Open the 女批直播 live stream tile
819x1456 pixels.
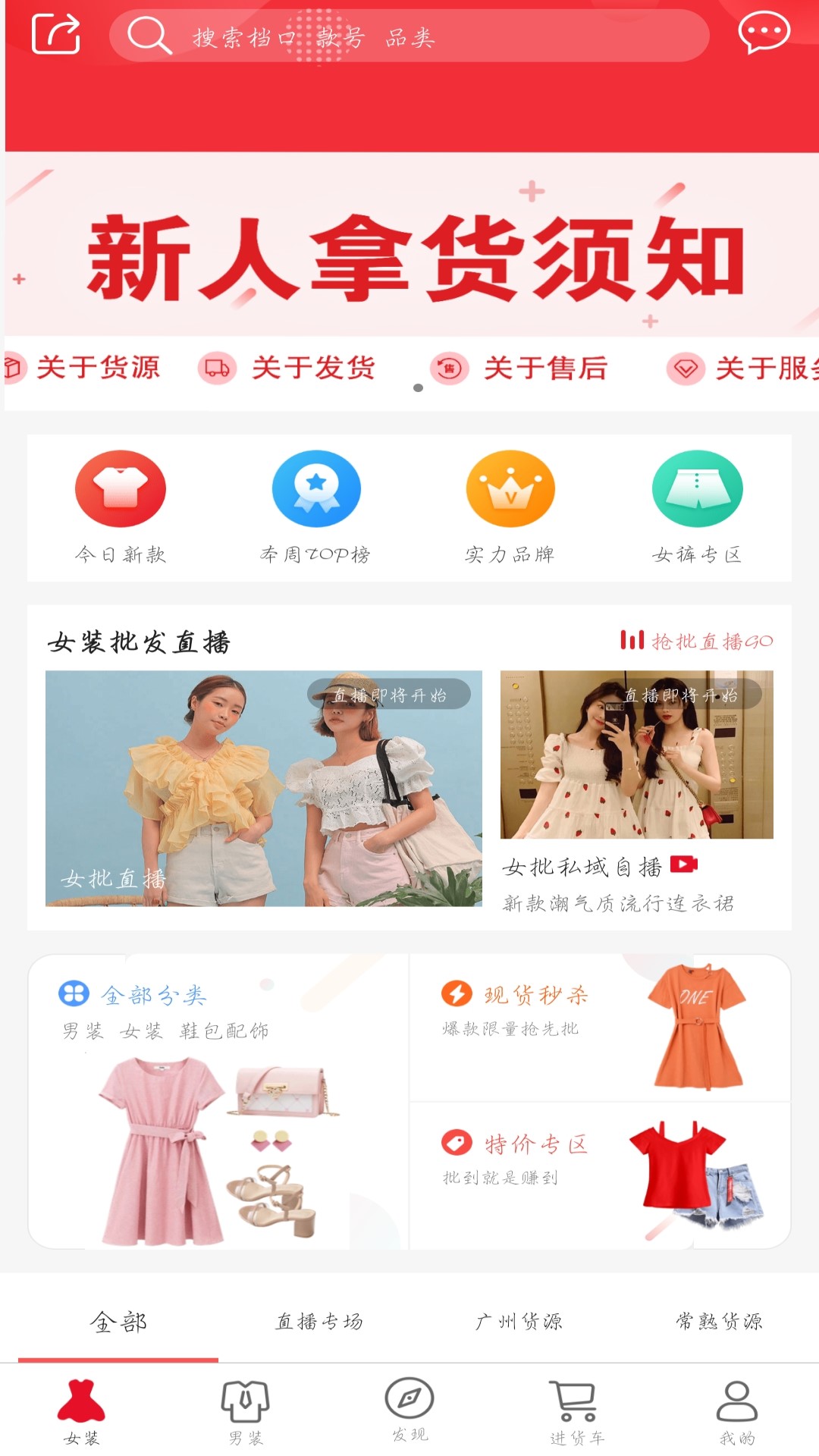point(263,789)
